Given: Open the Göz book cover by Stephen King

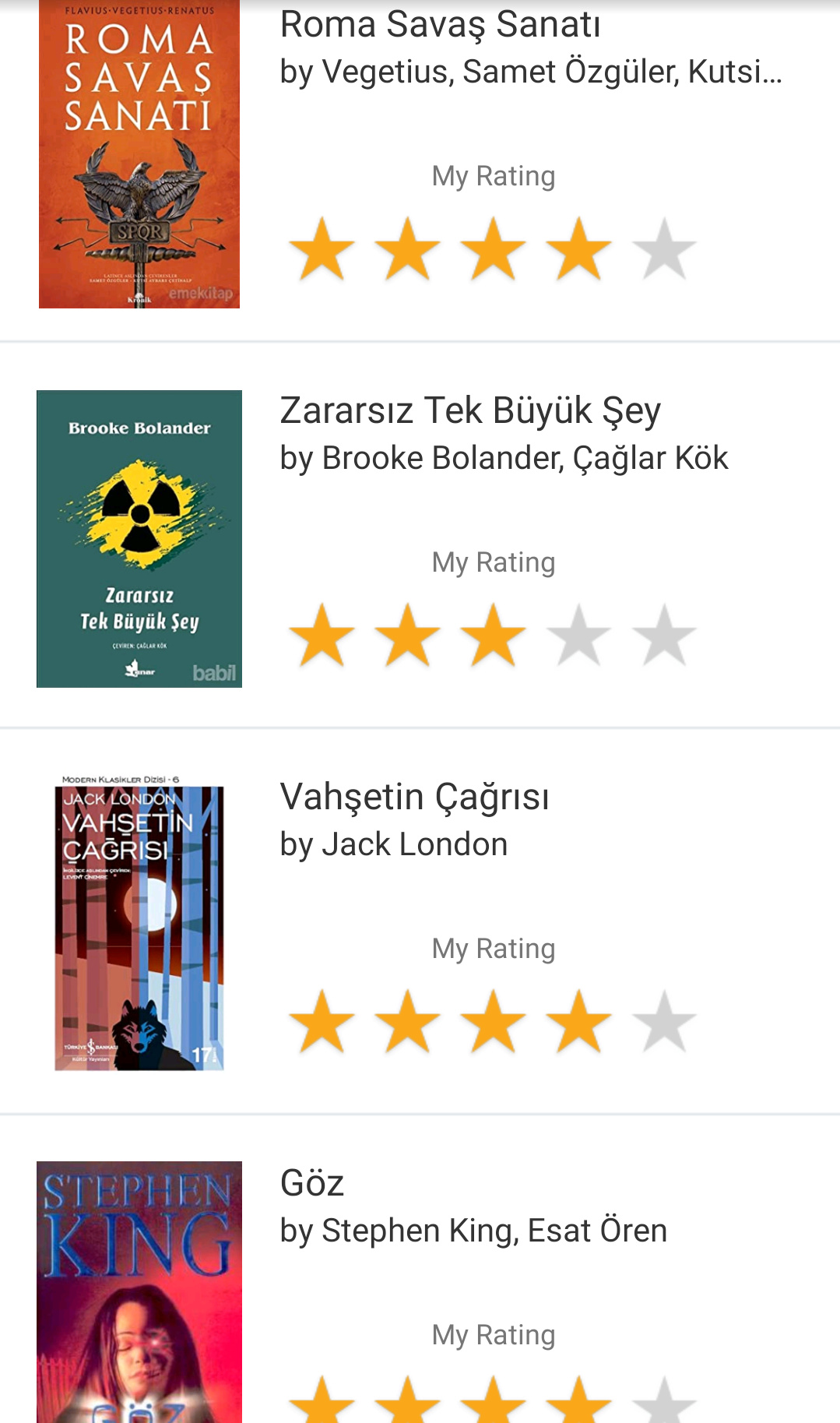Looking at the screenshot, I should tap(139, 1291).
